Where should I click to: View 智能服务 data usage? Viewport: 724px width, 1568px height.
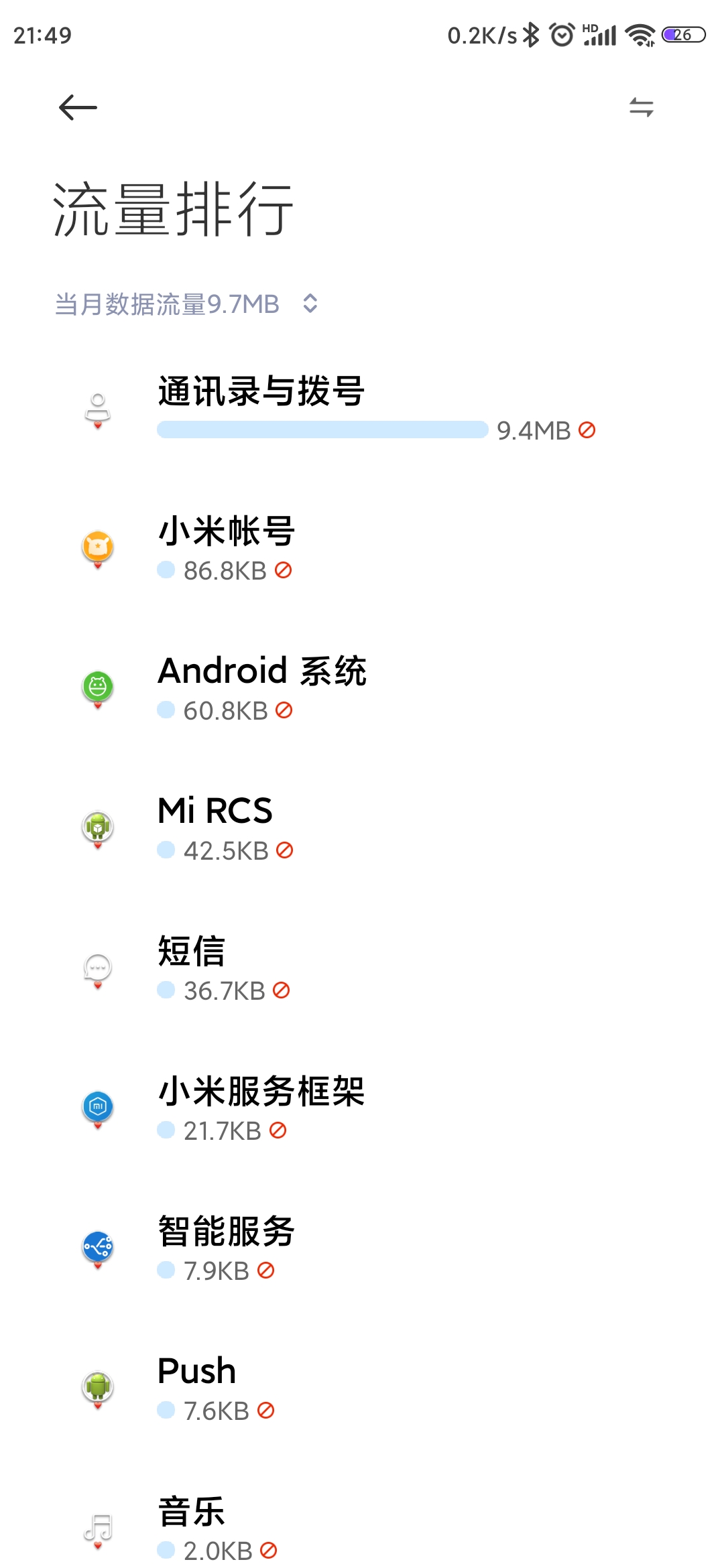[362, 1249]
